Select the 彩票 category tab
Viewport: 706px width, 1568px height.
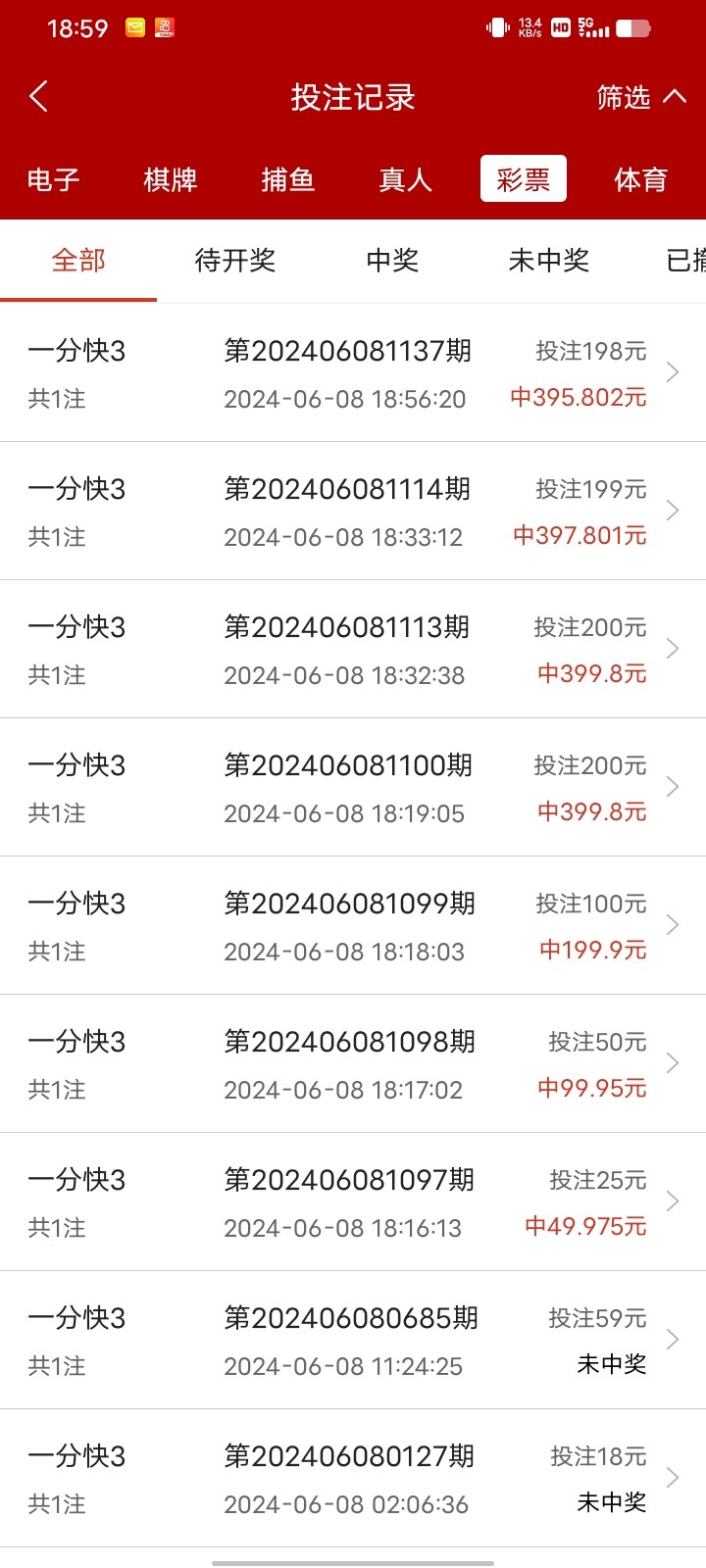[524, 179]
